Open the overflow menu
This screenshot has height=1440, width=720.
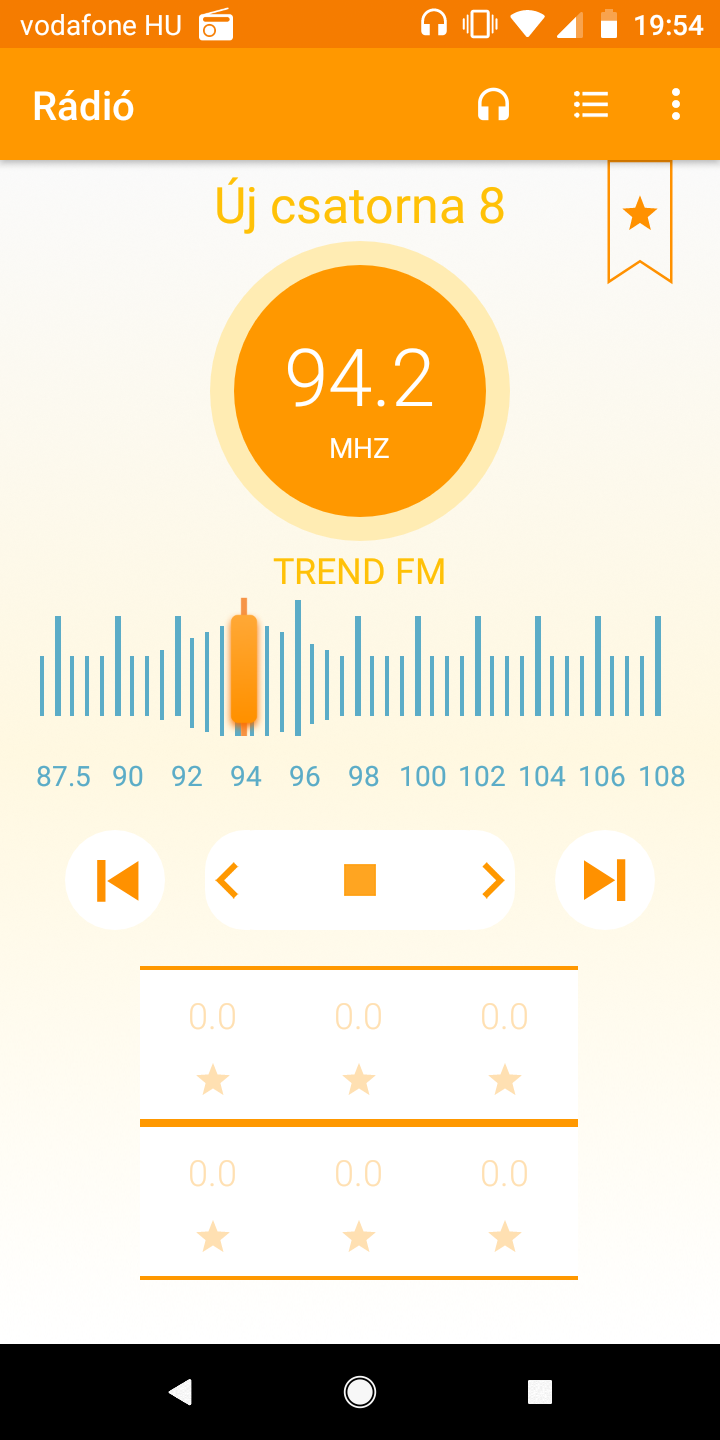pos(676,104)
